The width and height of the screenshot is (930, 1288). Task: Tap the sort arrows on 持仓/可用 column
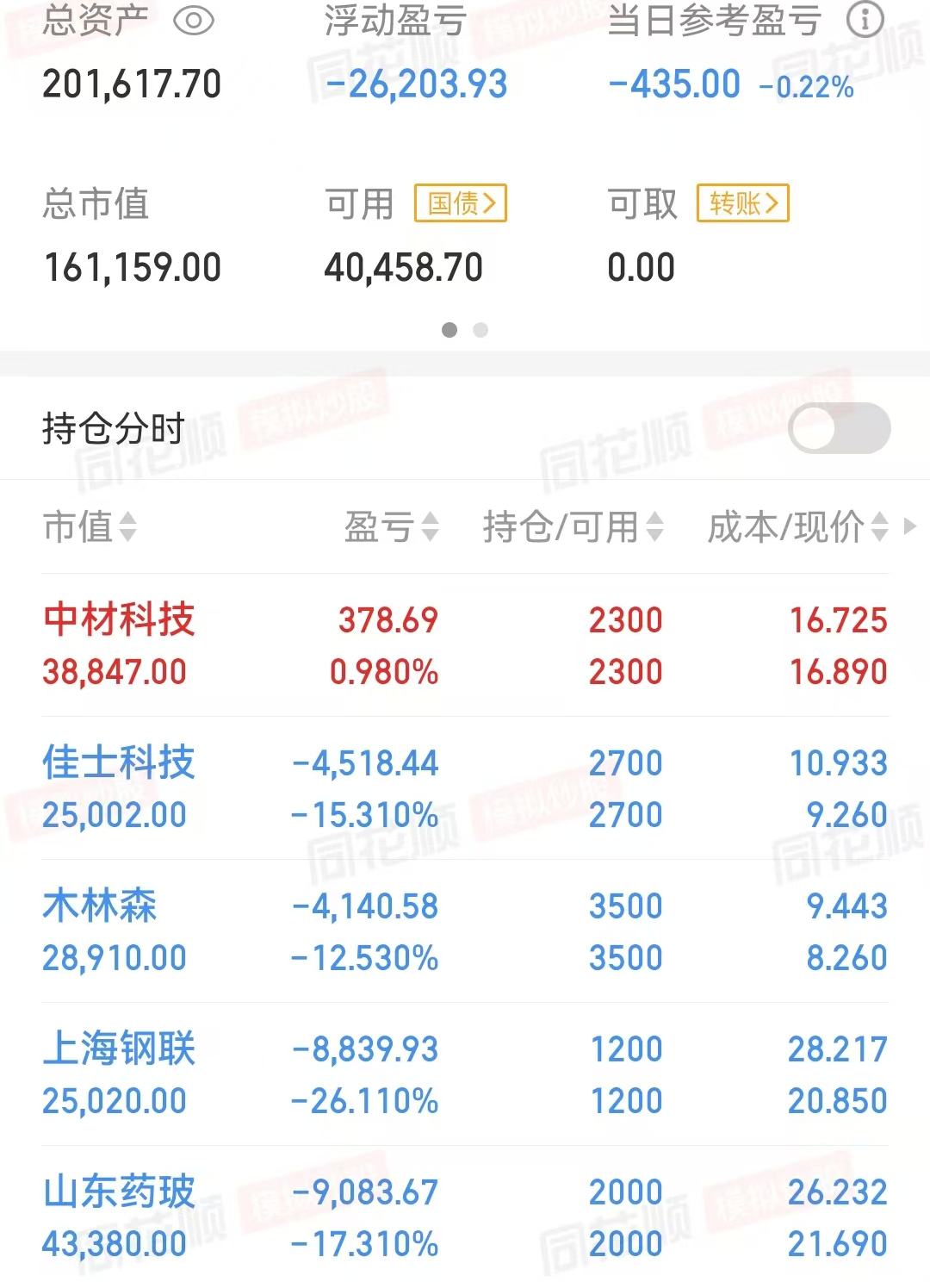656,529
